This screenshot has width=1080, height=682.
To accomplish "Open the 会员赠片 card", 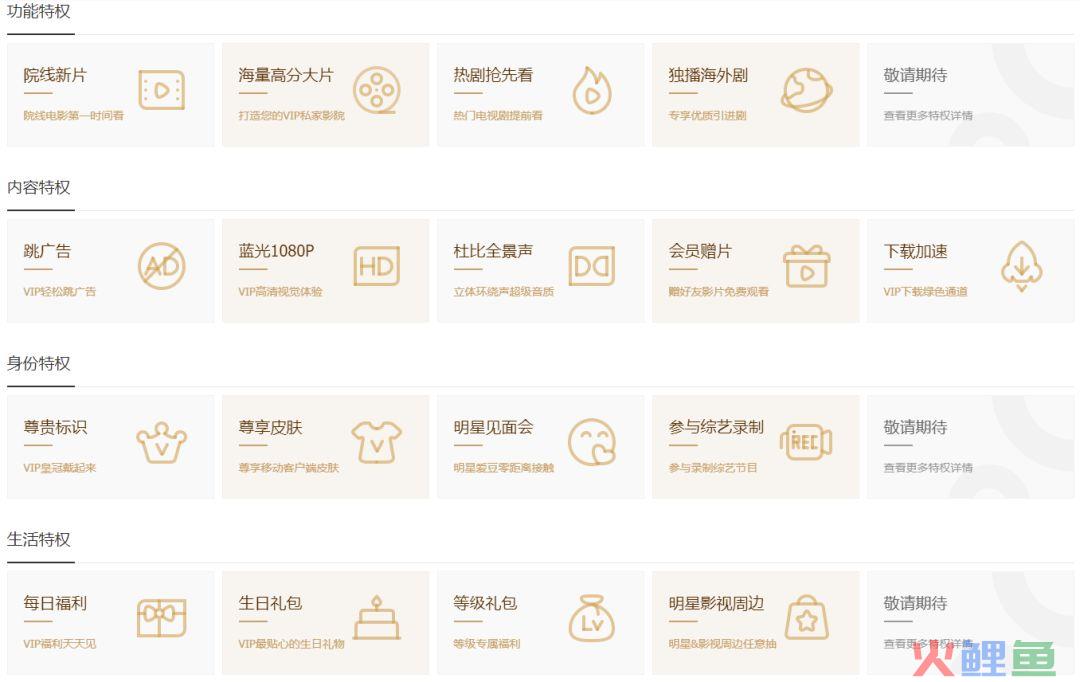I will [755, 271].
